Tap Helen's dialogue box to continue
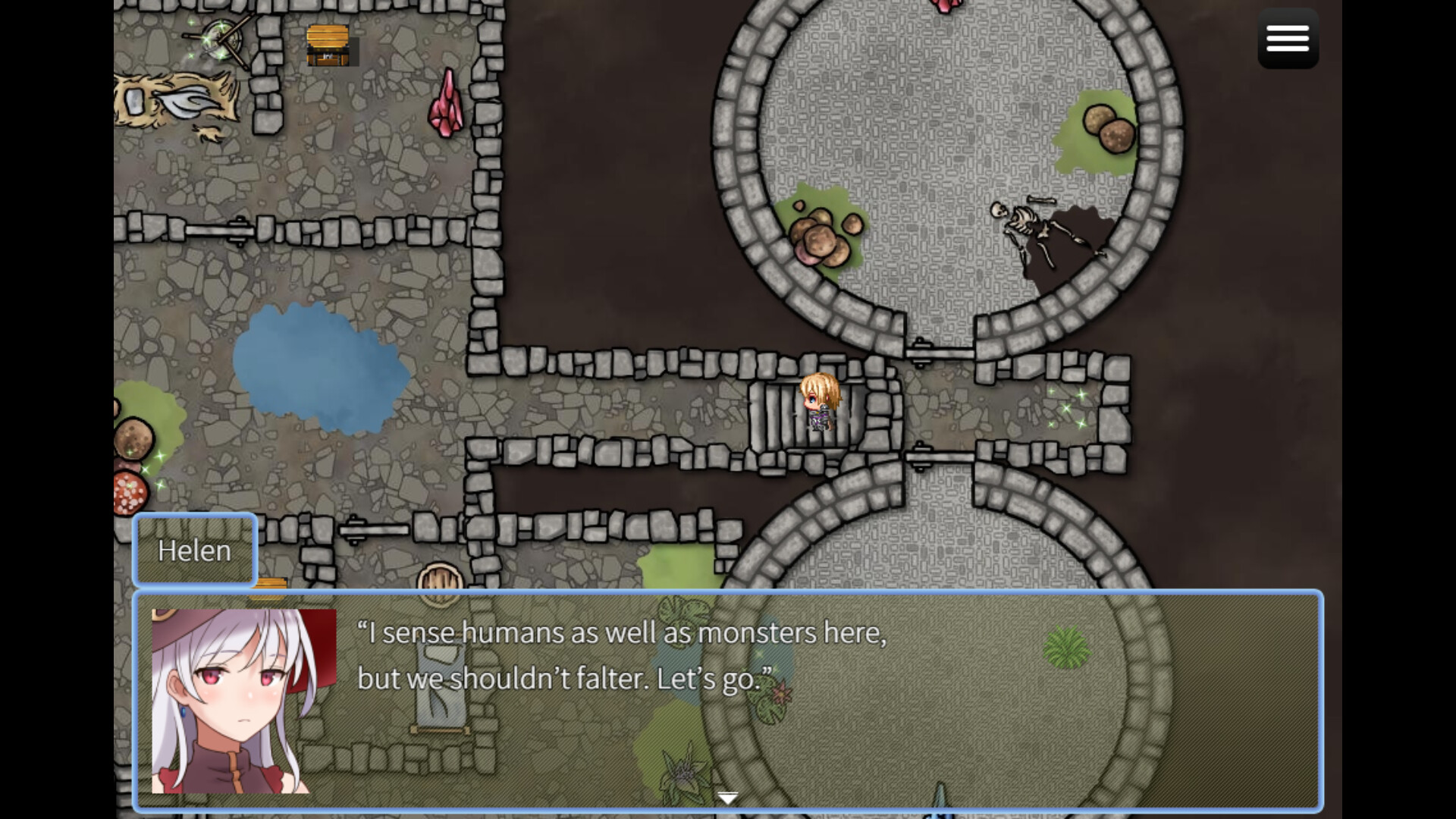The width and height of the screenshot is (1456, 819). pos(727,700)
